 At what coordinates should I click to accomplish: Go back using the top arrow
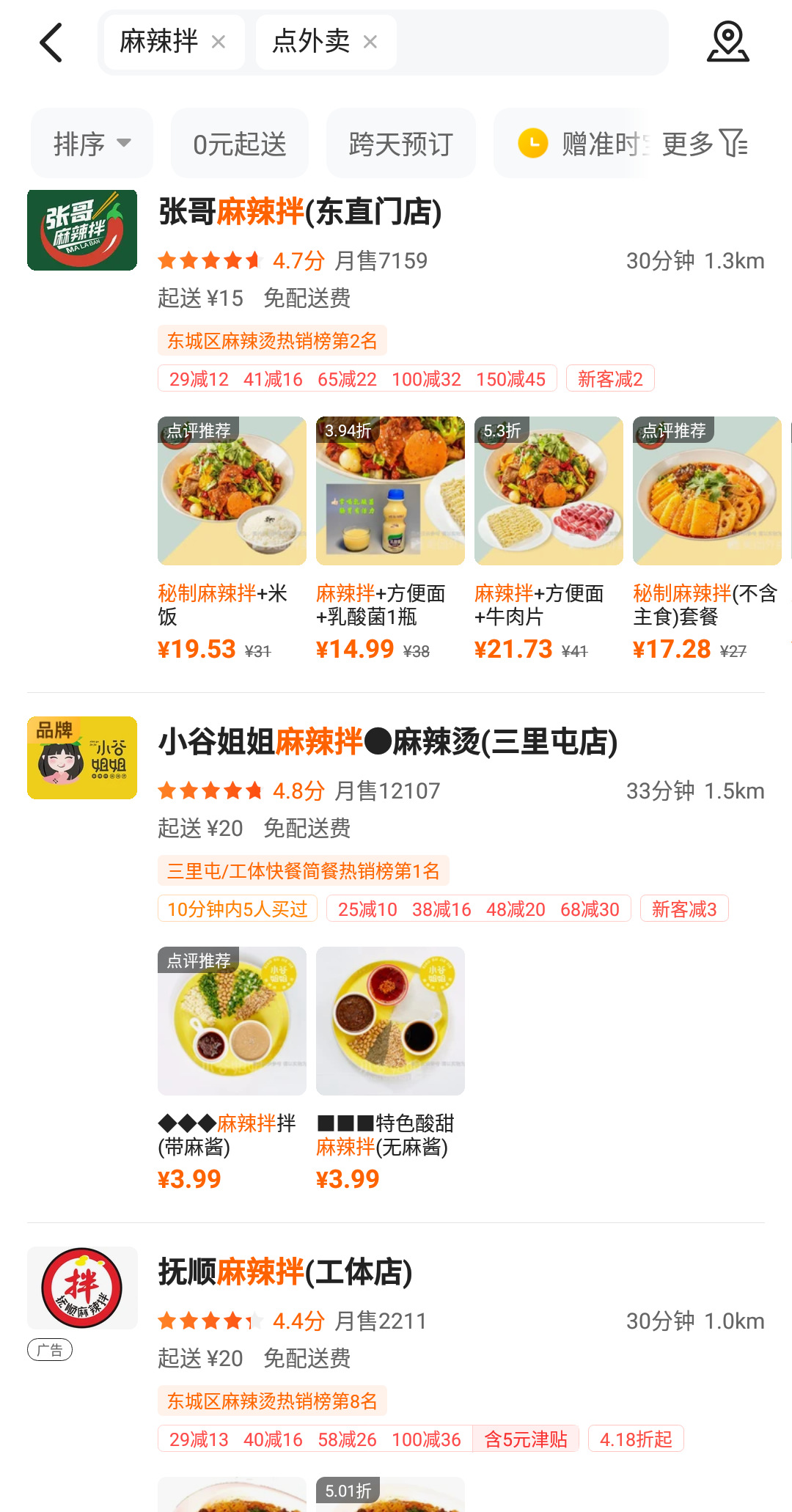51,43
